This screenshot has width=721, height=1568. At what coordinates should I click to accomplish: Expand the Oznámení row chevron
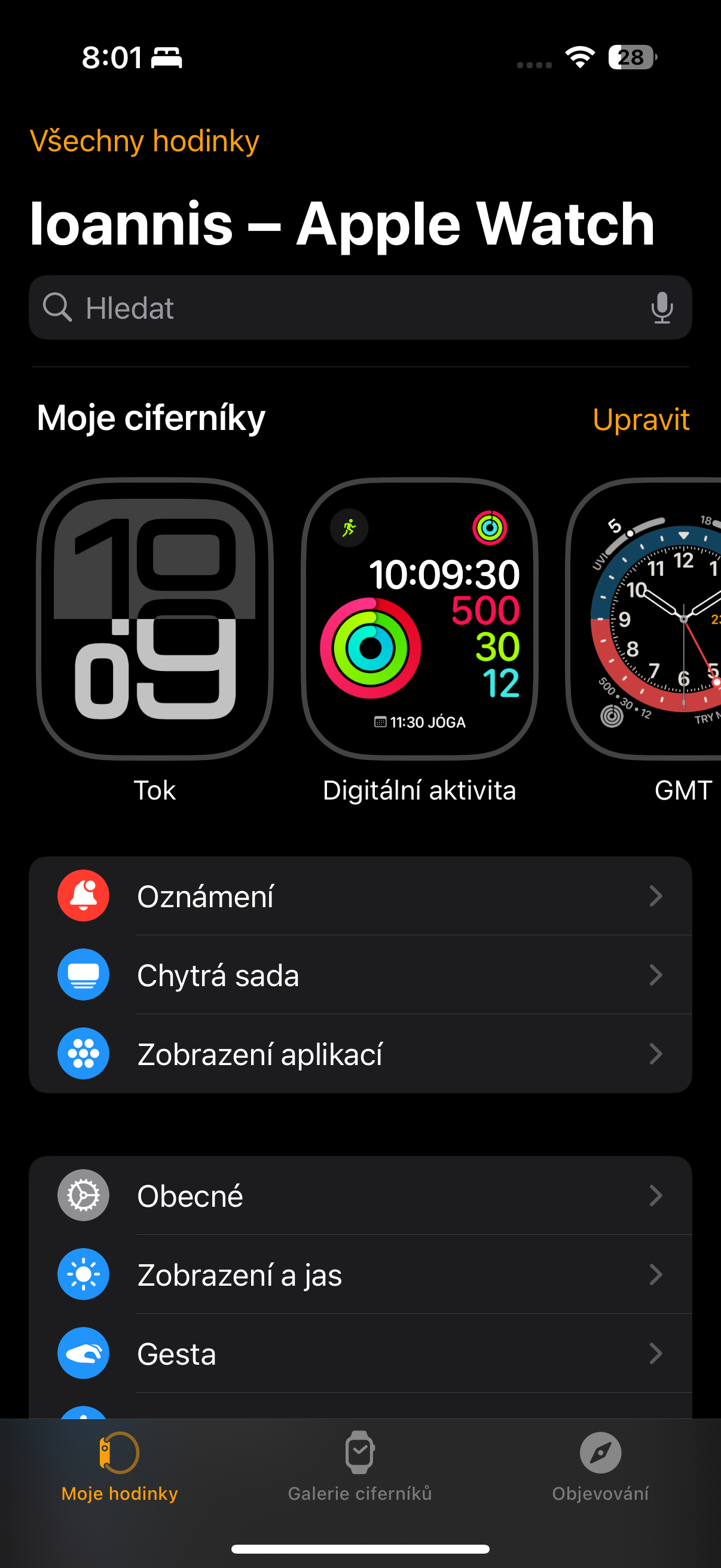point(655,895)
